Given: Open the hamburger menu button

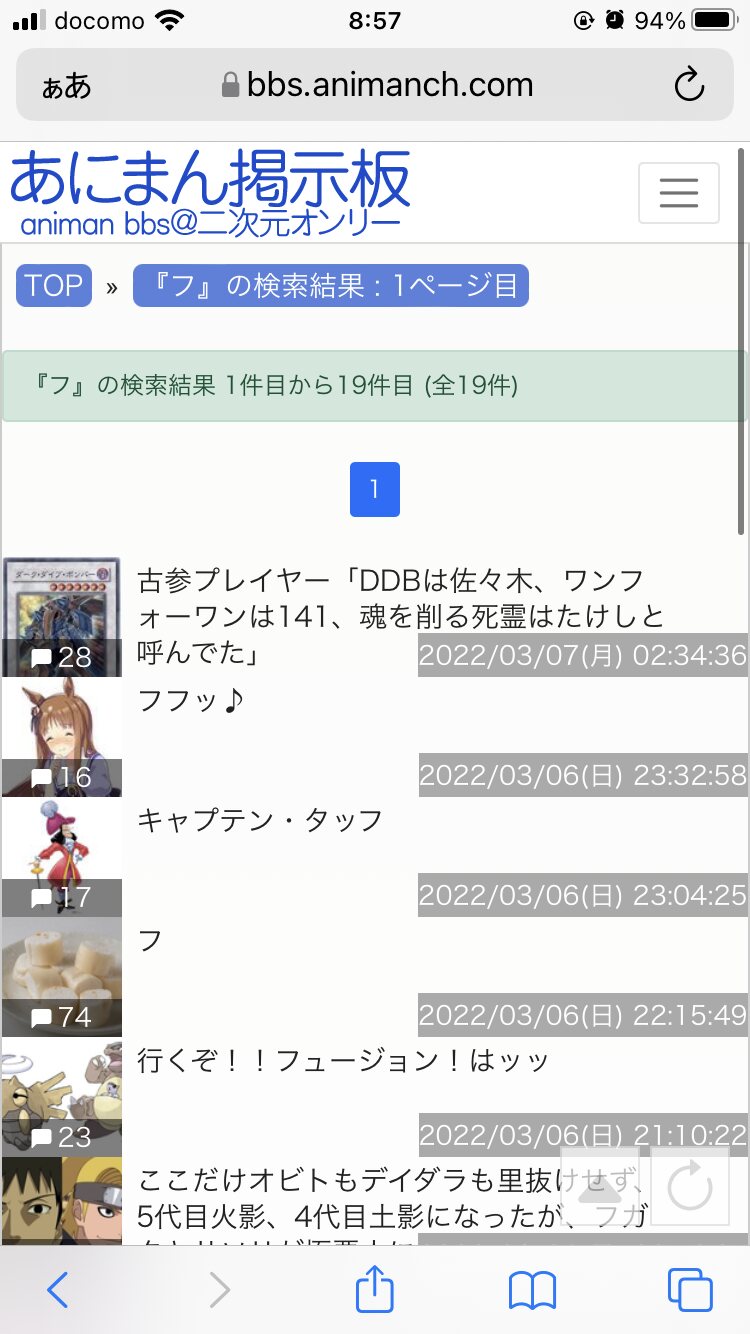Looking at the screenshot, I should (679, 192).
